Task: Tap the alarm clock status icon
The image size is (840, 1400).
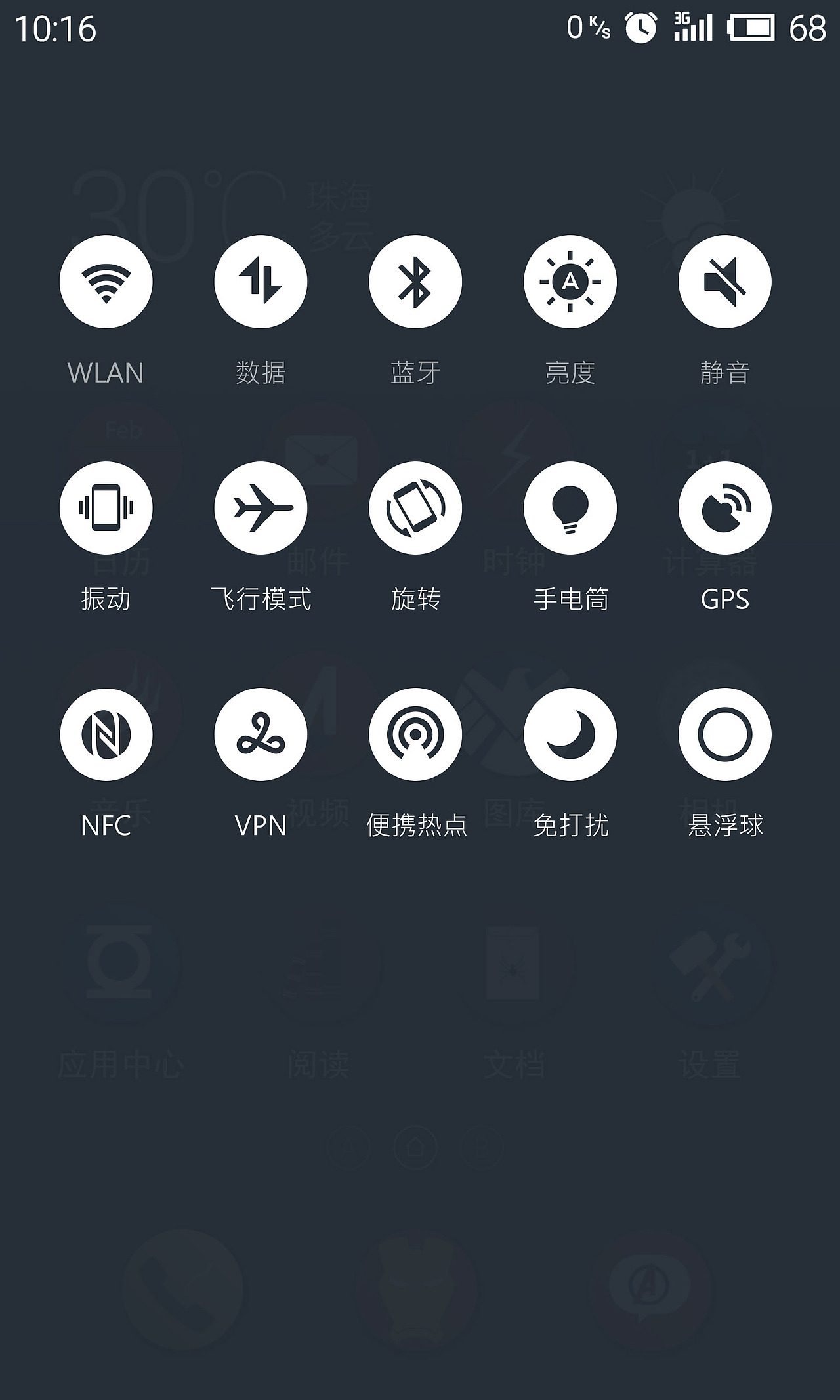Action: (640, 26)
